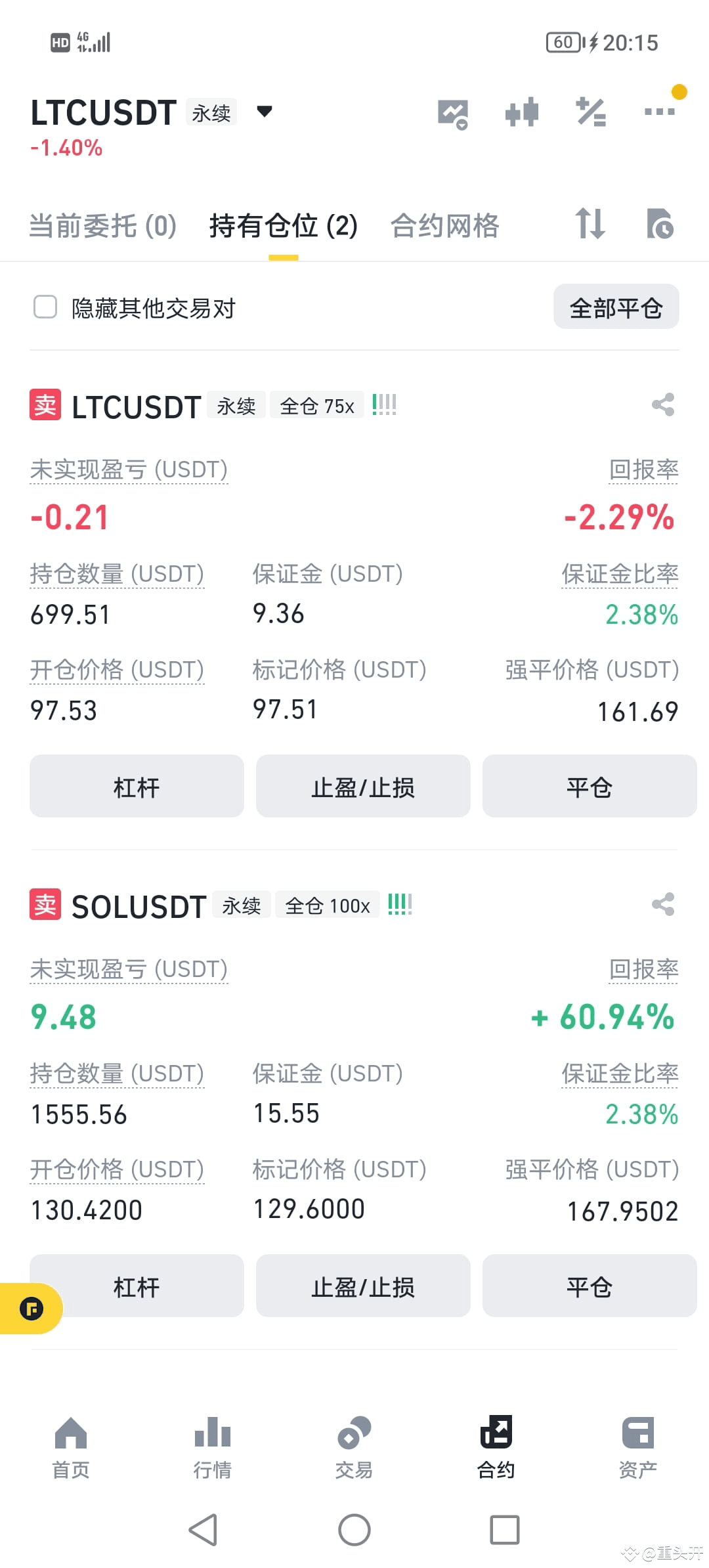Click the more options (...) icon
Screen dimensions: 709x1568
[x=658, y=112]
